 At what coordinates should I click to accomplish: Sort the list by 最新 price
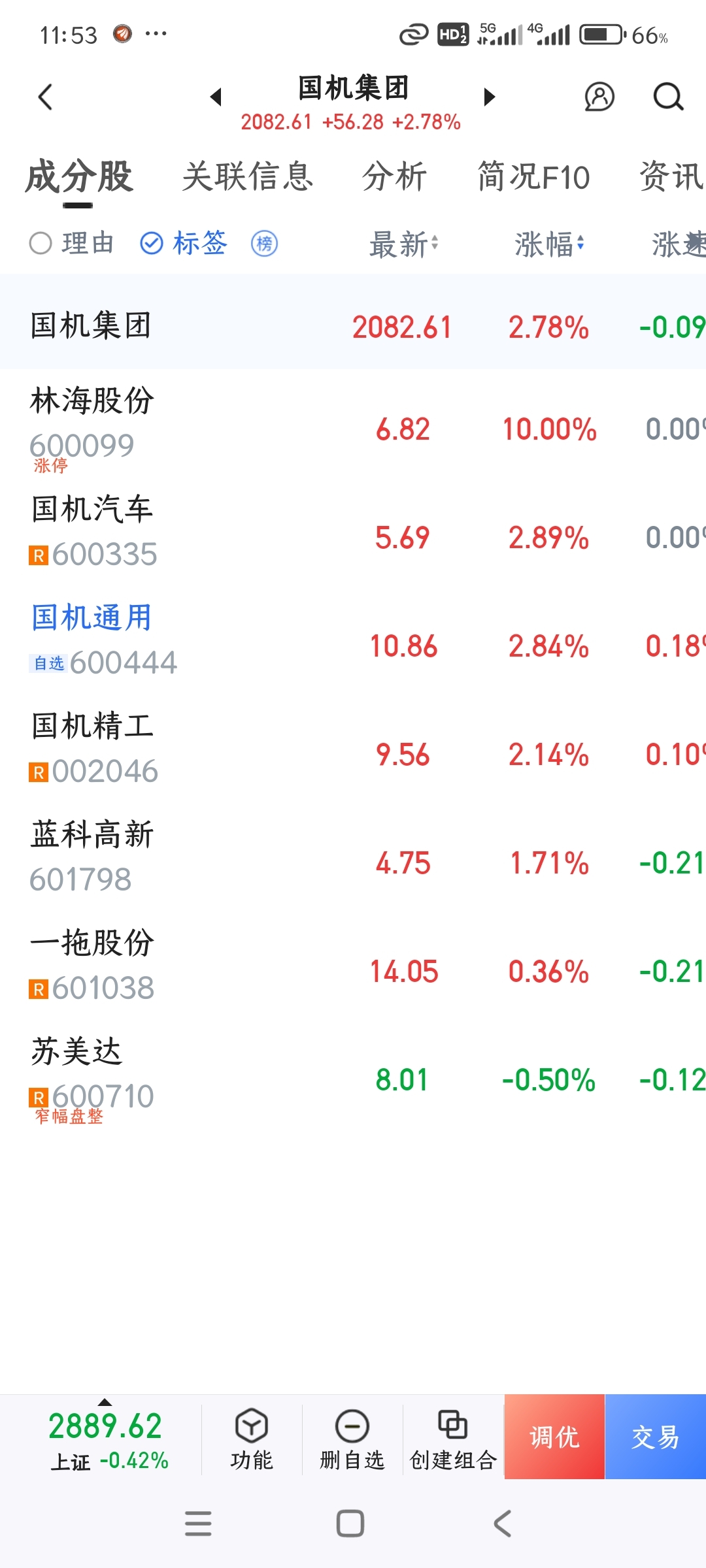[x=403, y=245]
